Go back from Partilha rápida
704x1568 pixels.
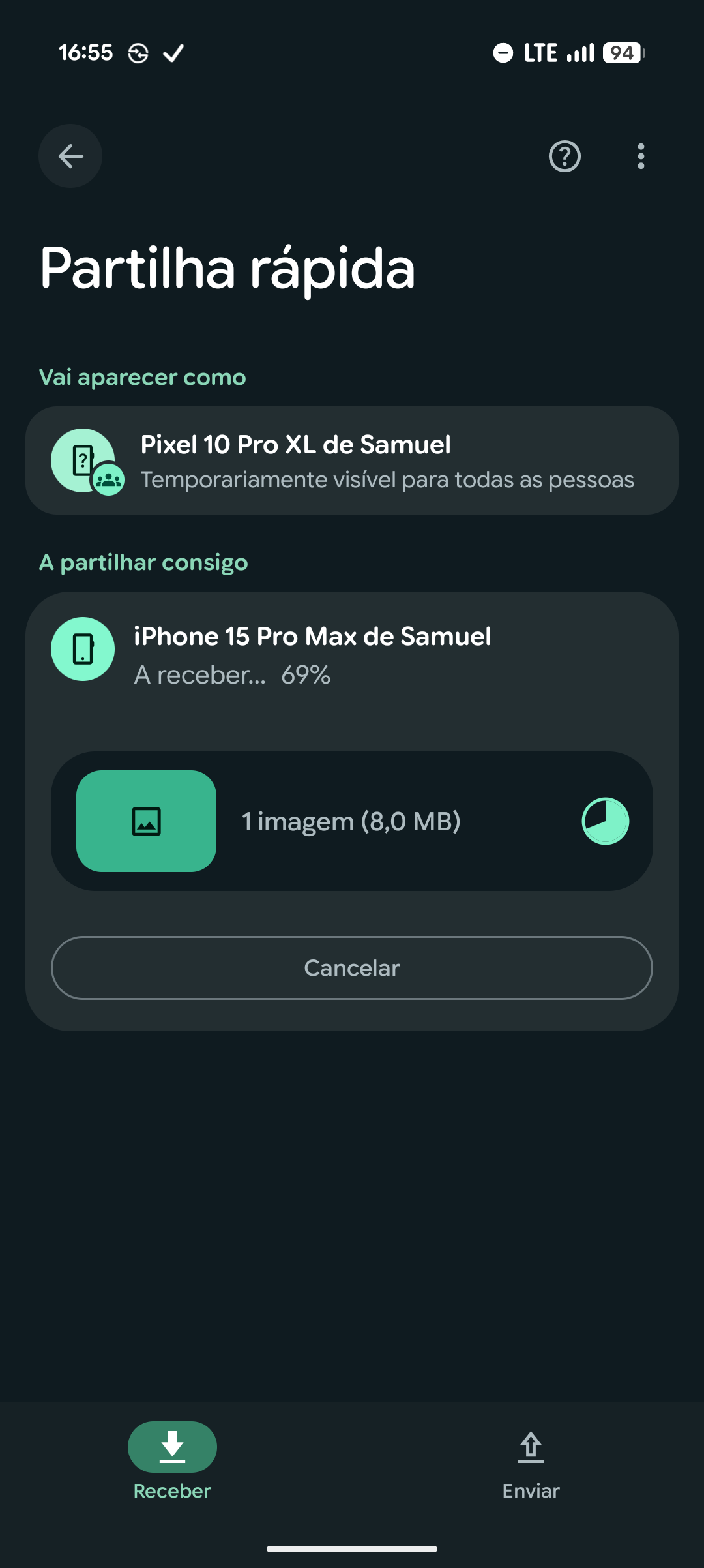70,157
